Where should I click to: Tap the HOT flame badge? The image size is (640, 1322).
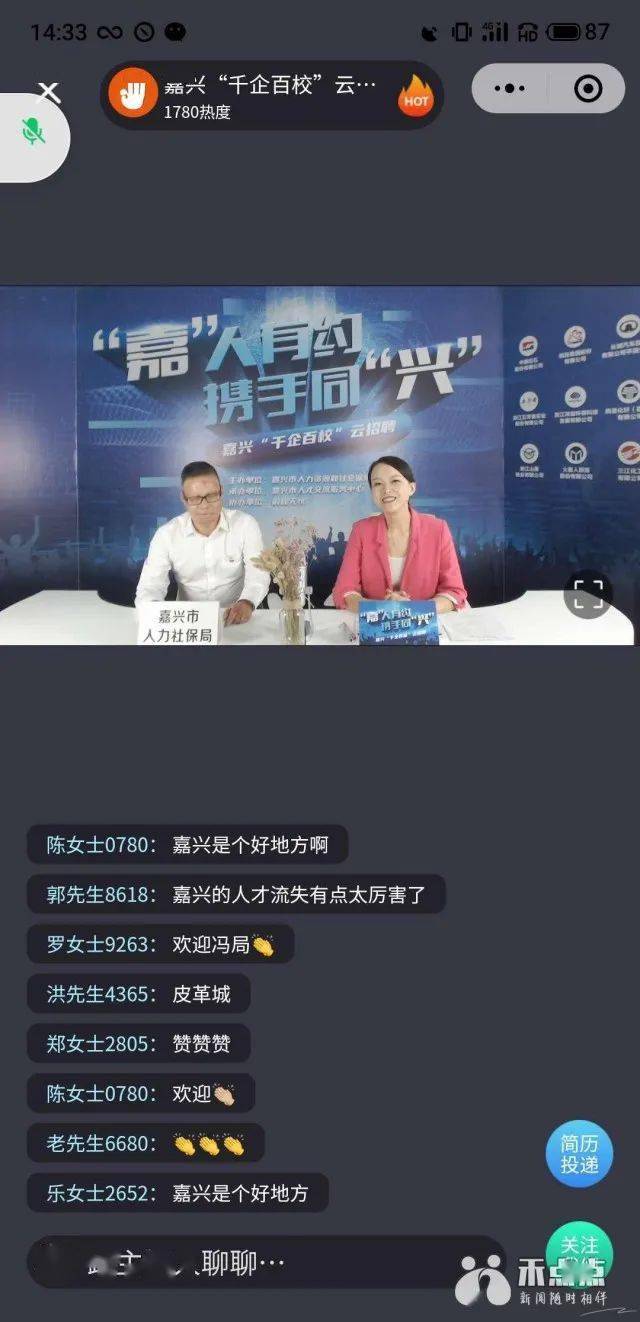coord(416,96)
